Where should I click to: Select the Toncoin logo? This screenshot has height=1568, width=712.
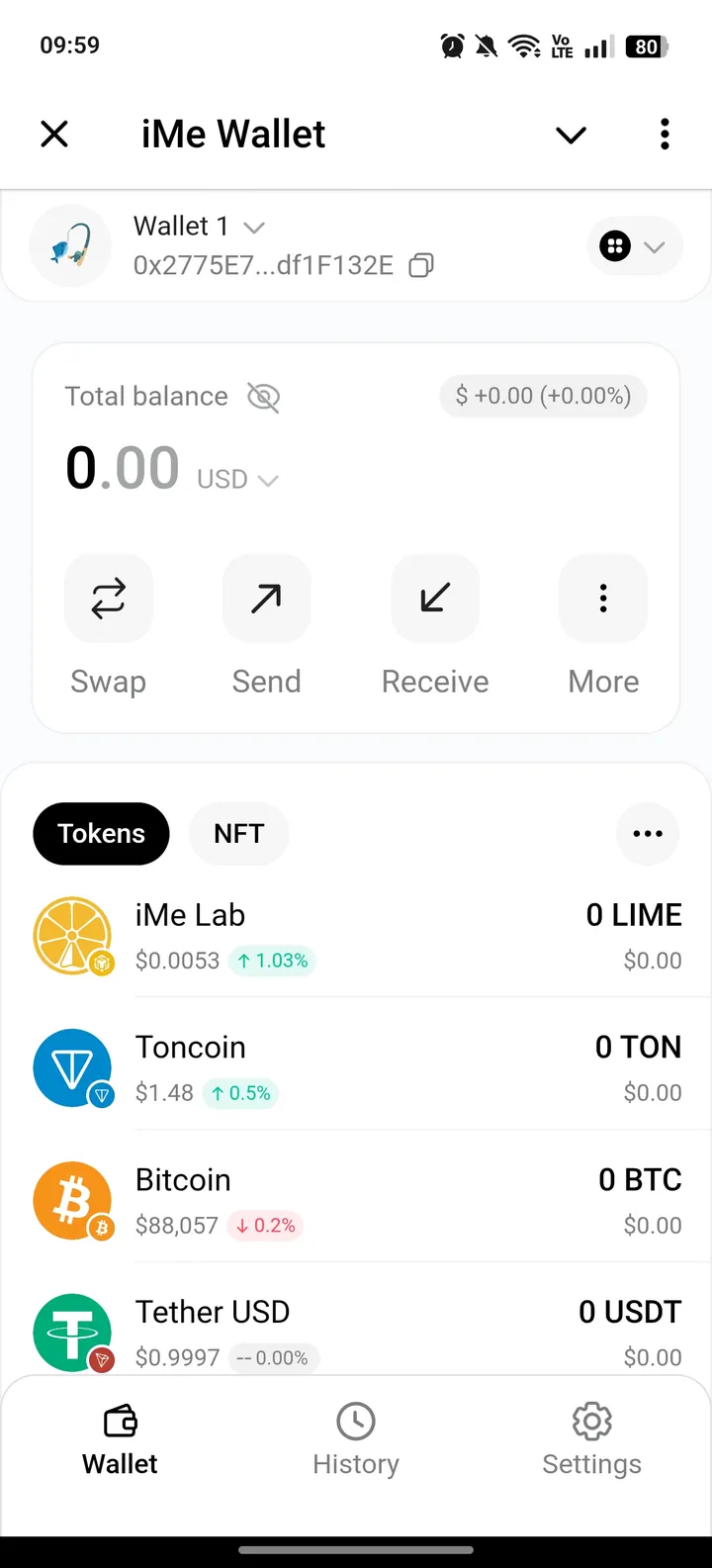coord(72,1067)
